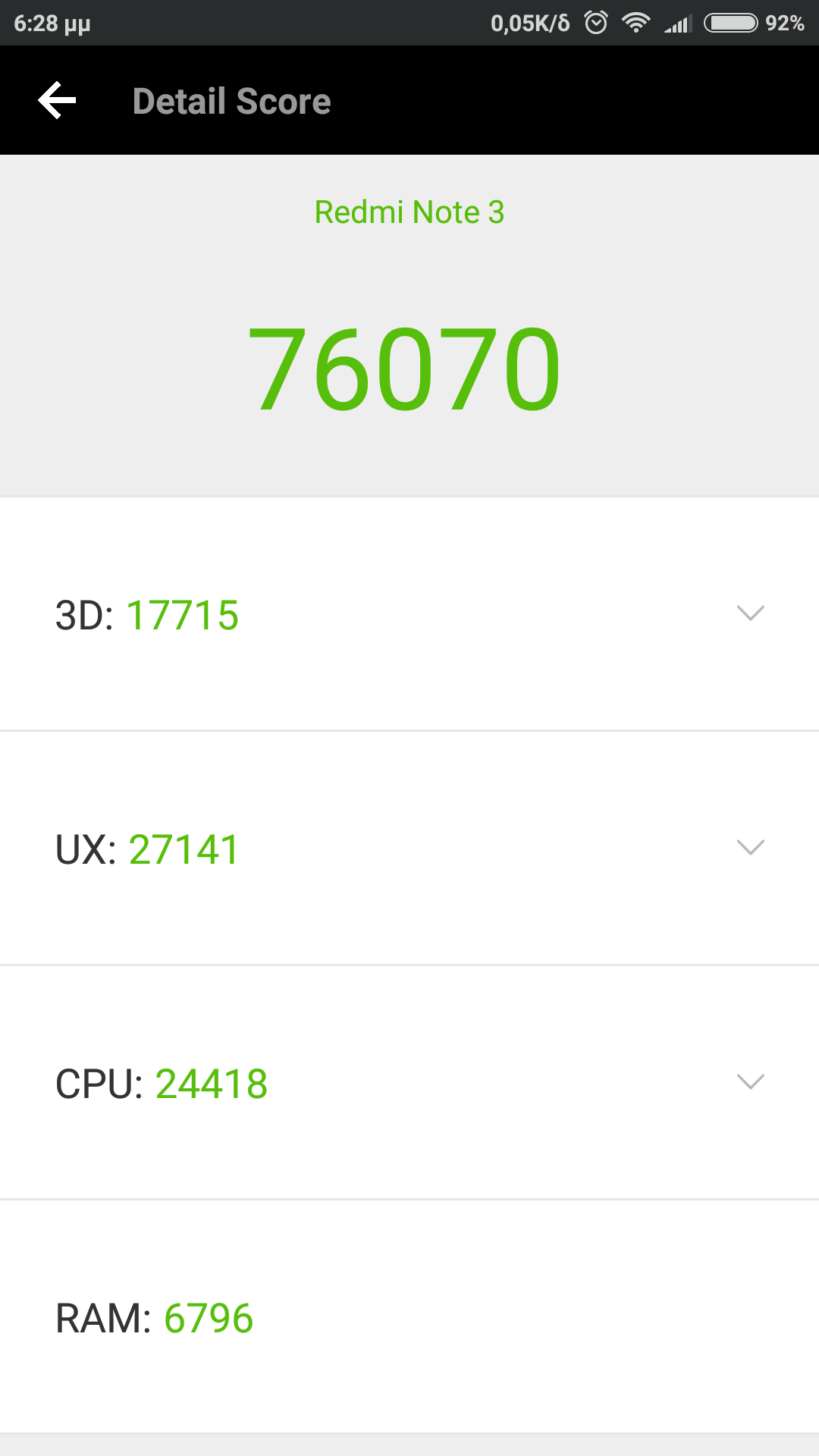Expand the 3D score details
819x1456 pixels.
(x=750, y=613)
